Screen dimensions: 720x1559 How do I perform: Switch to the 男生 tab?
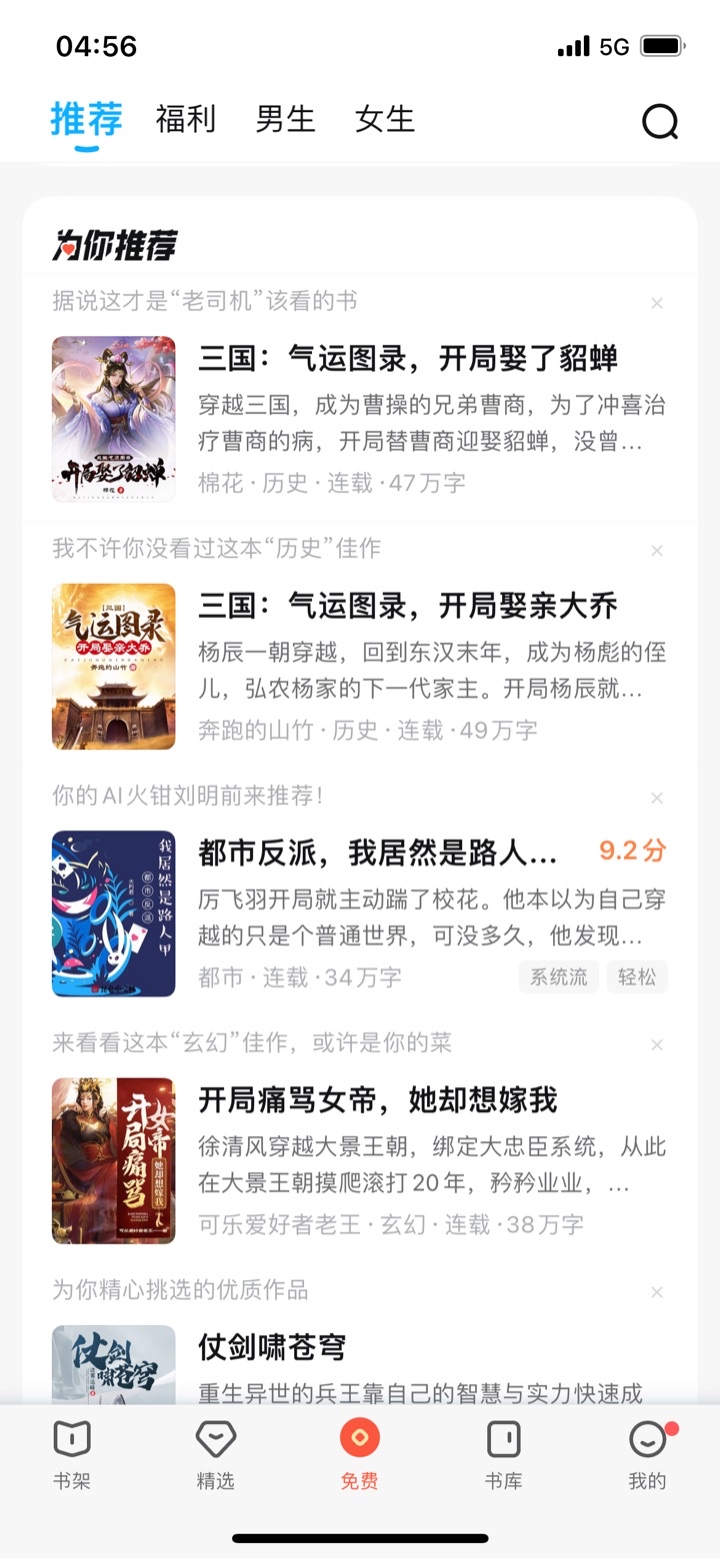coord(285,119)
